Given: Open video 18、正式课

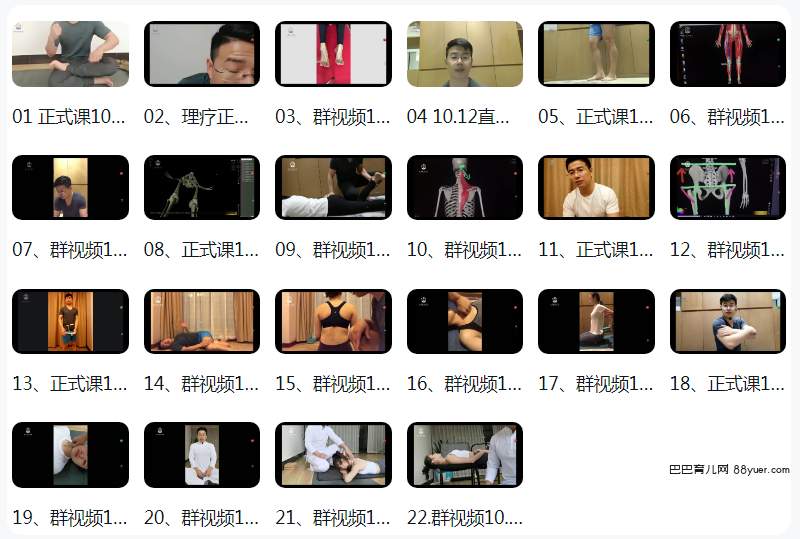Looking at the screenshot, I should coord(728,321).
